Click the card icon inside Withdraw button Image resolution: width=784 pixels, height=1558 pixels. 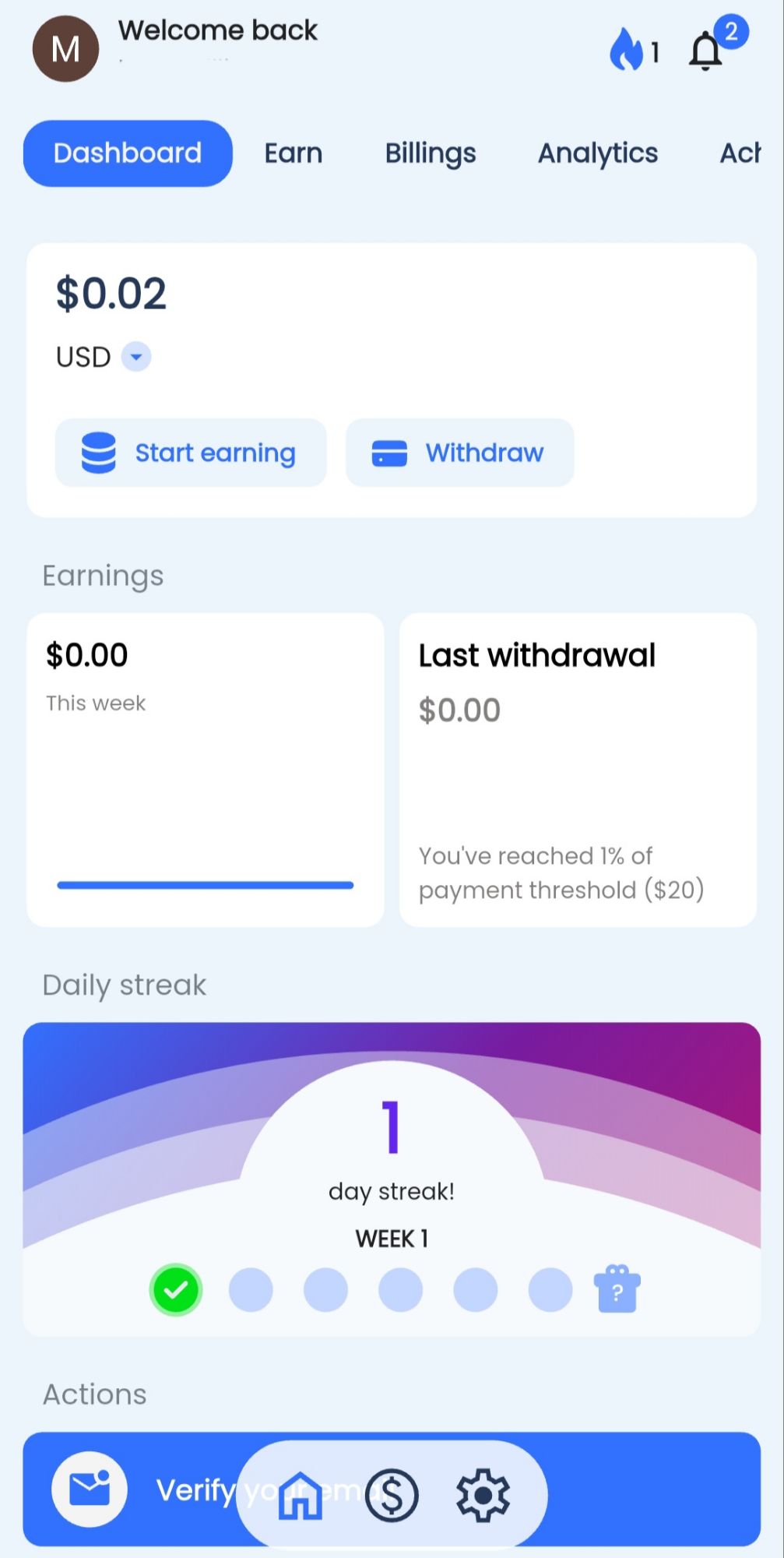[390, 452]
